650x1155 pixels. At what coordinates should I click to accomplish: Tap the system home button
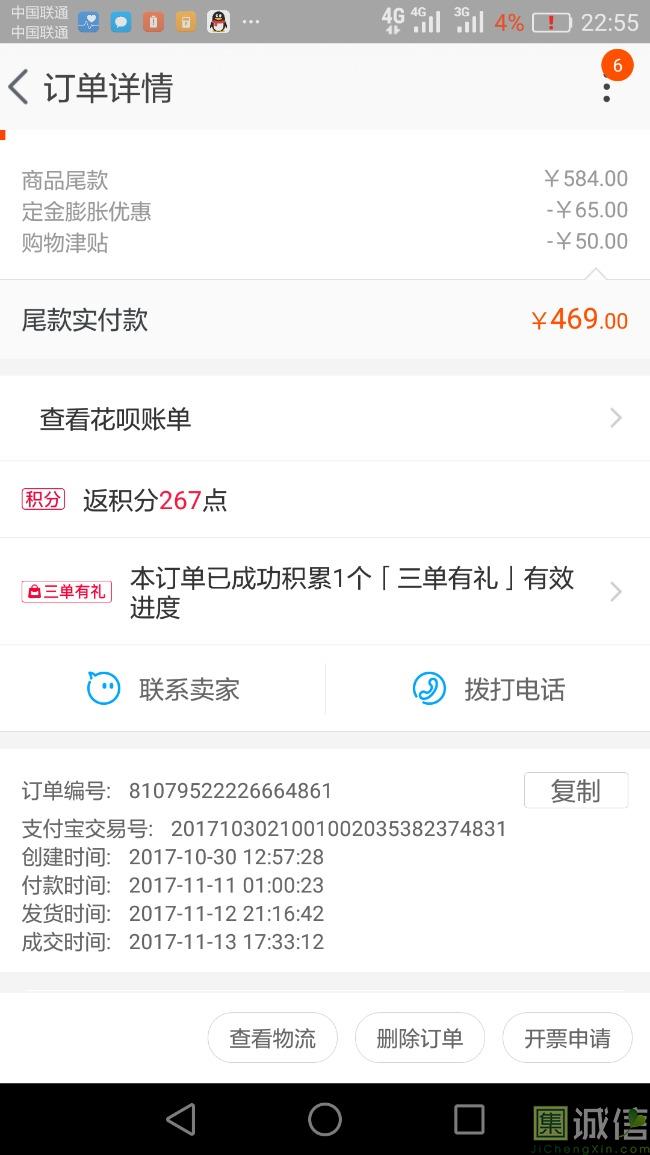325,1119
